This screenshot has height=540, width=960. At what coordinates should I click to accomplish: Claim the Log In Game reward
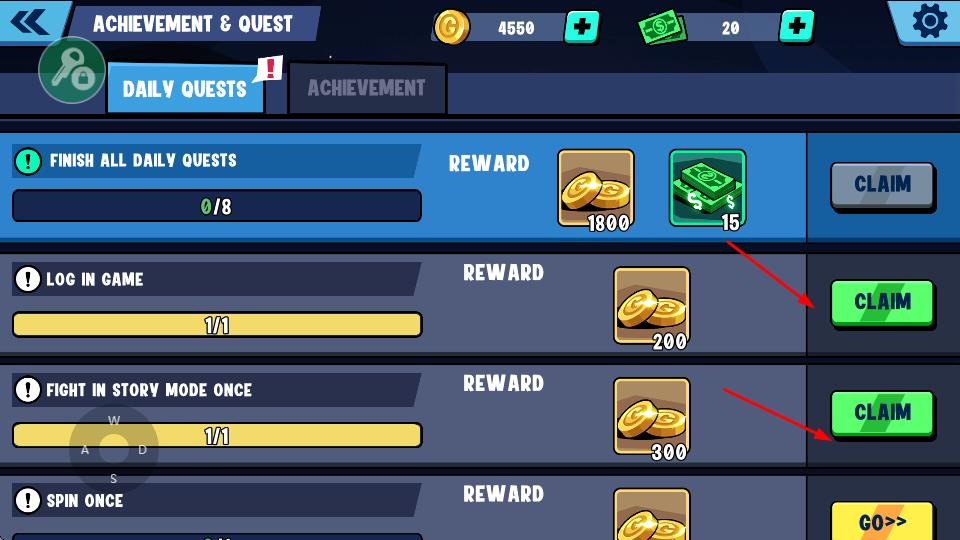882,302
